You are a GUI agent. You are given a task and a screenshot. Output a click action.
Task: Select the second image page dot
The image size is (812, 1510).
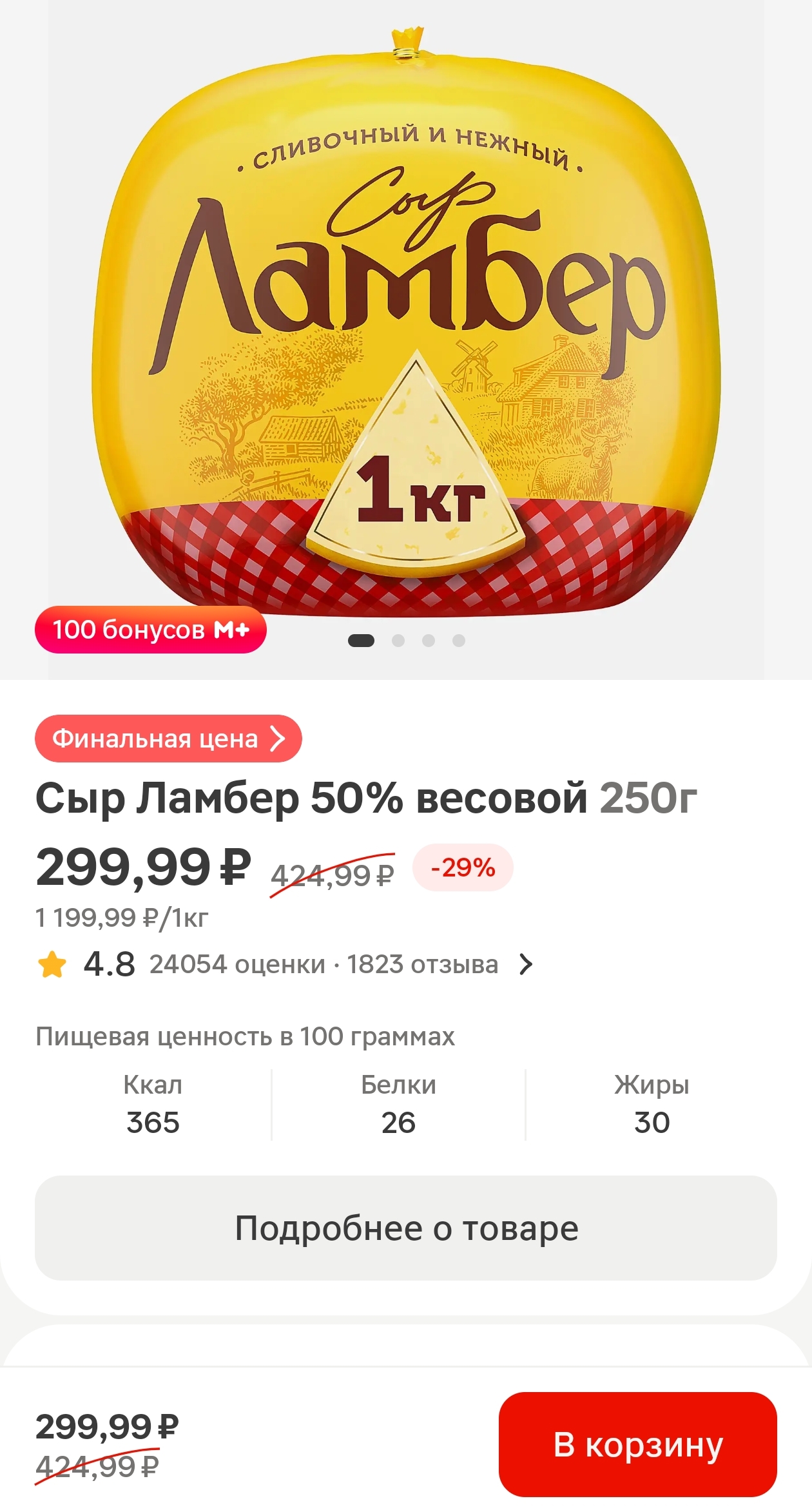coord(398,641)
